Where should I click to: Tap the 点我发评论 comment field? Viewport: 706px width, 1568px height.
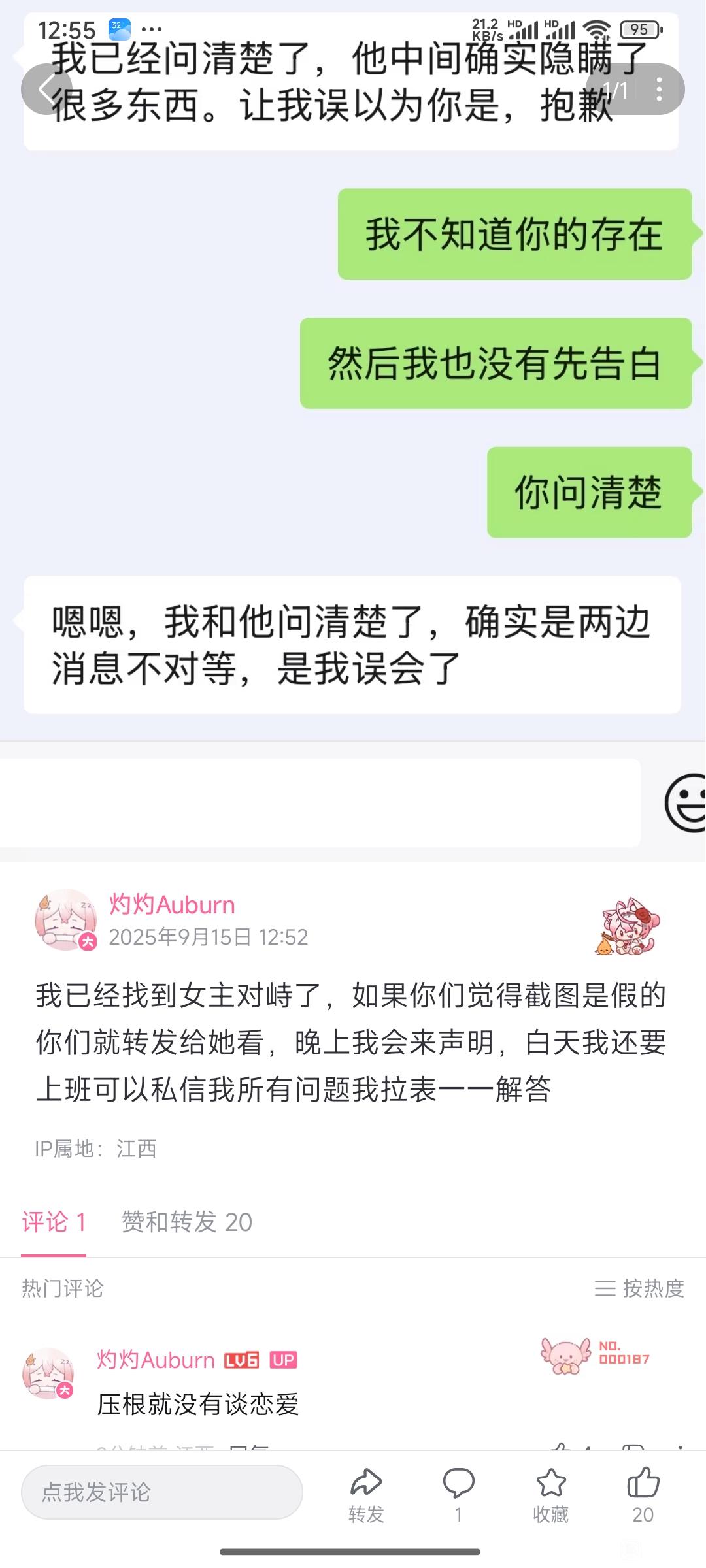[162, 1492]
